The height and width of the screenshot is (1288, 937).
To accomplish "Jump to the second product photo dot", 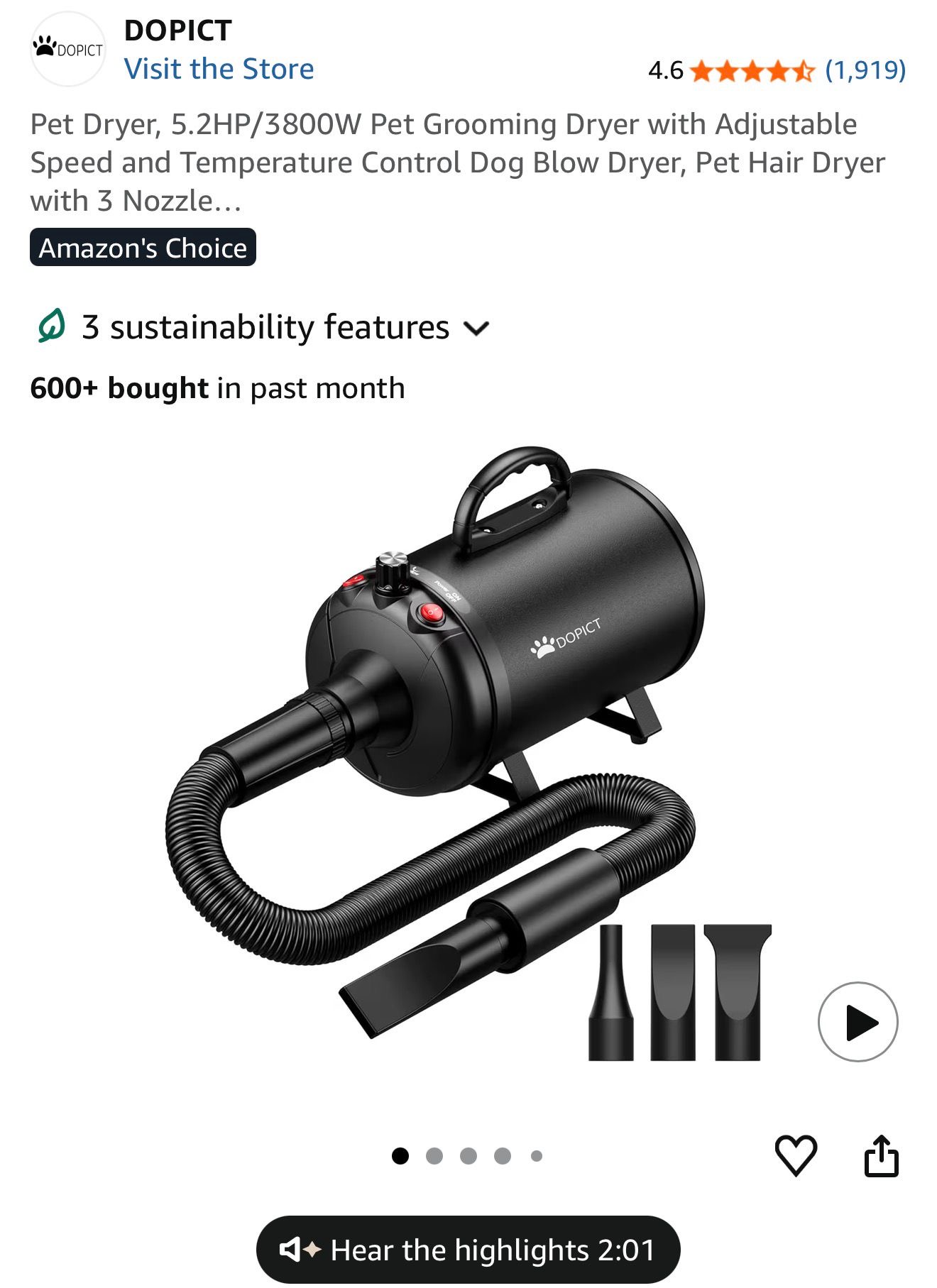I will pyautogui.click(x=434, y=1156).
